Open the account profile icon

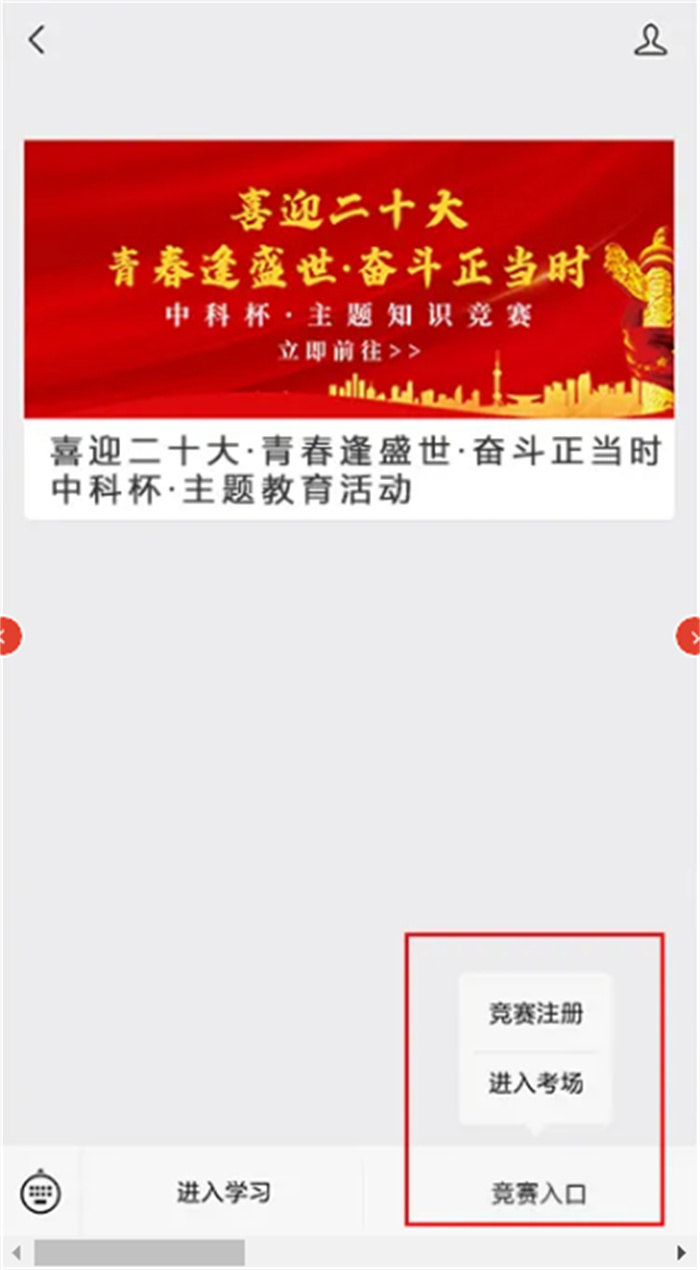coord(650,41)
